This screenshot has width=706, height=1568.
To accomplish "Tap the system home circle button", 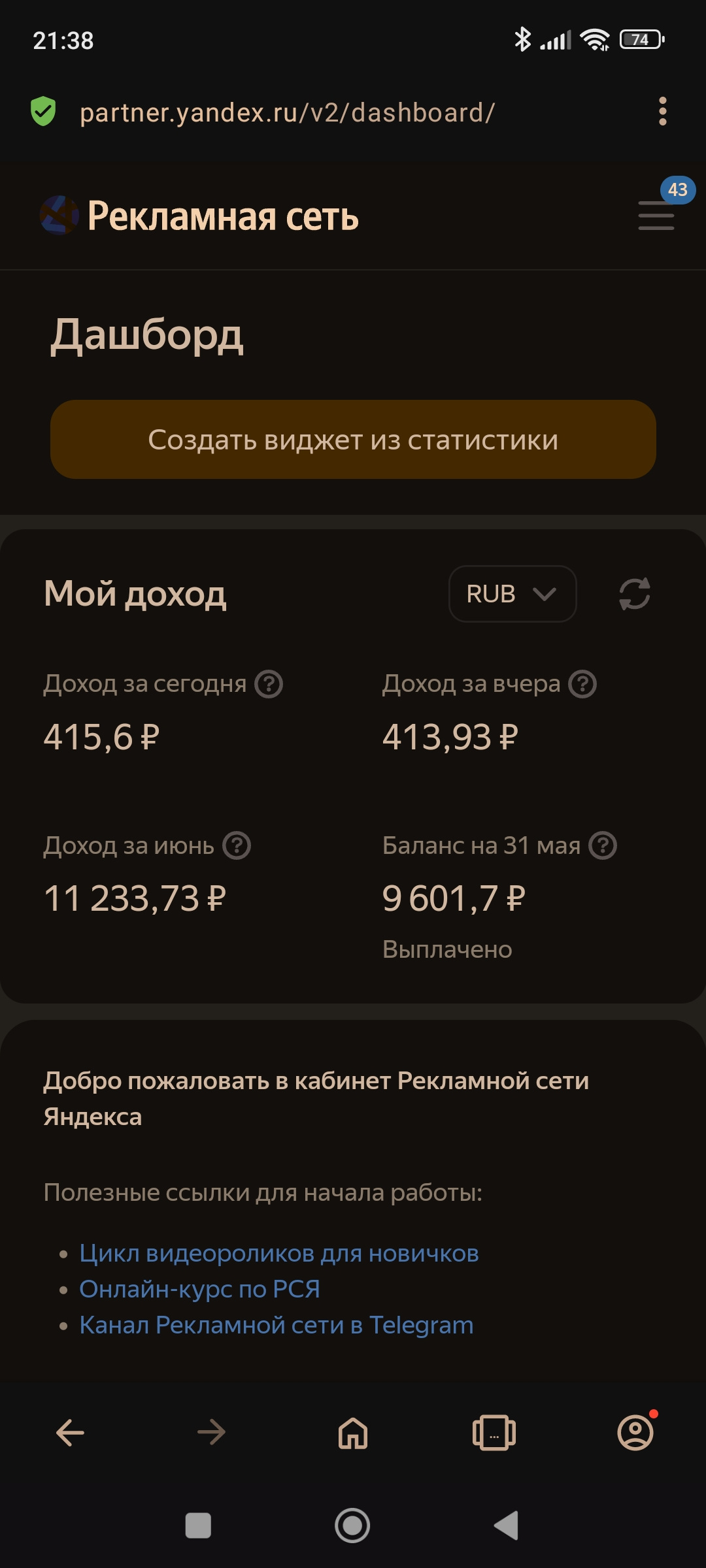I will click(x=352, y=1526).
